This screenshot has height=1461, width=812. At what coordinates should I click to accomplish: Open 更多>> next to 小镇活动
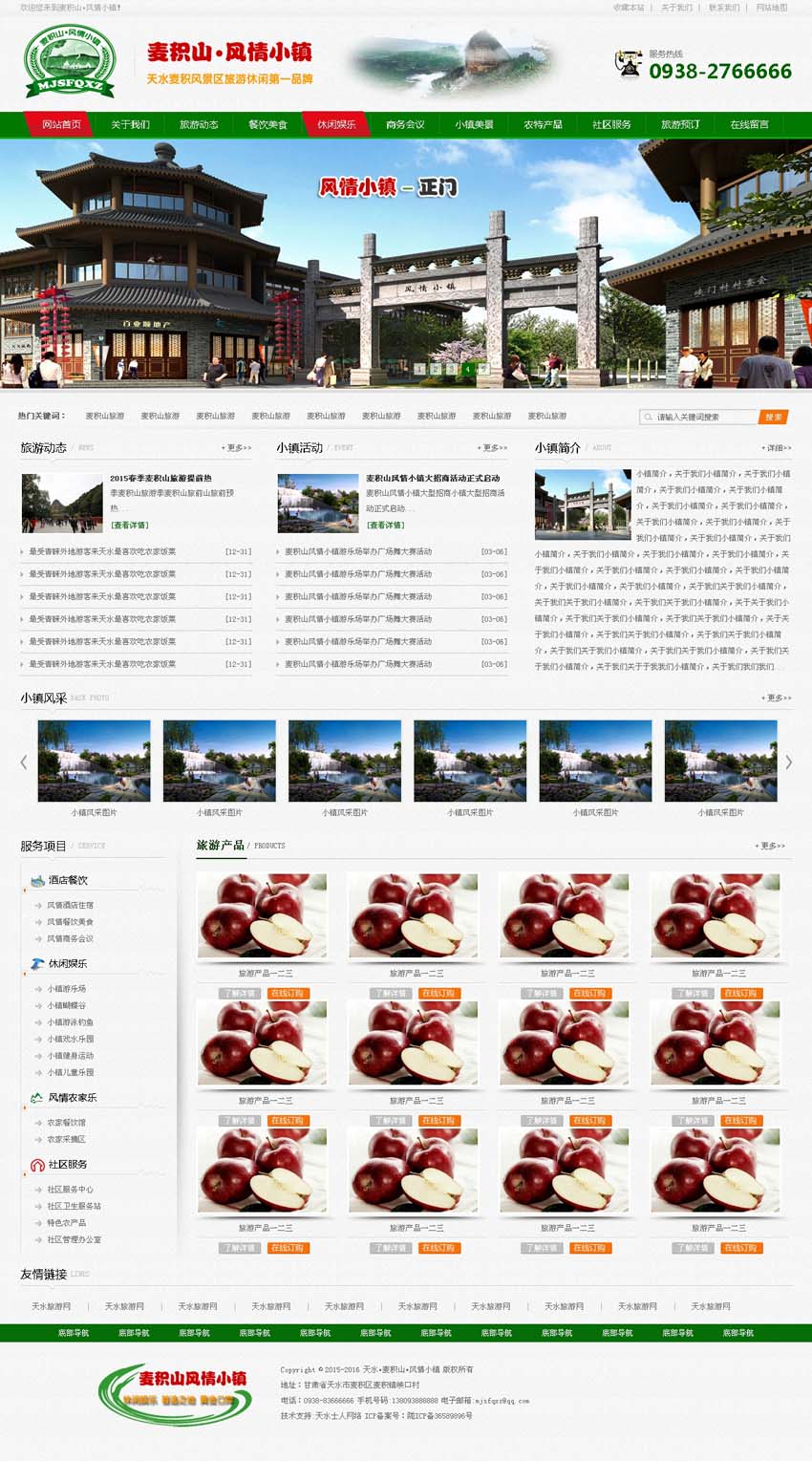492,447
